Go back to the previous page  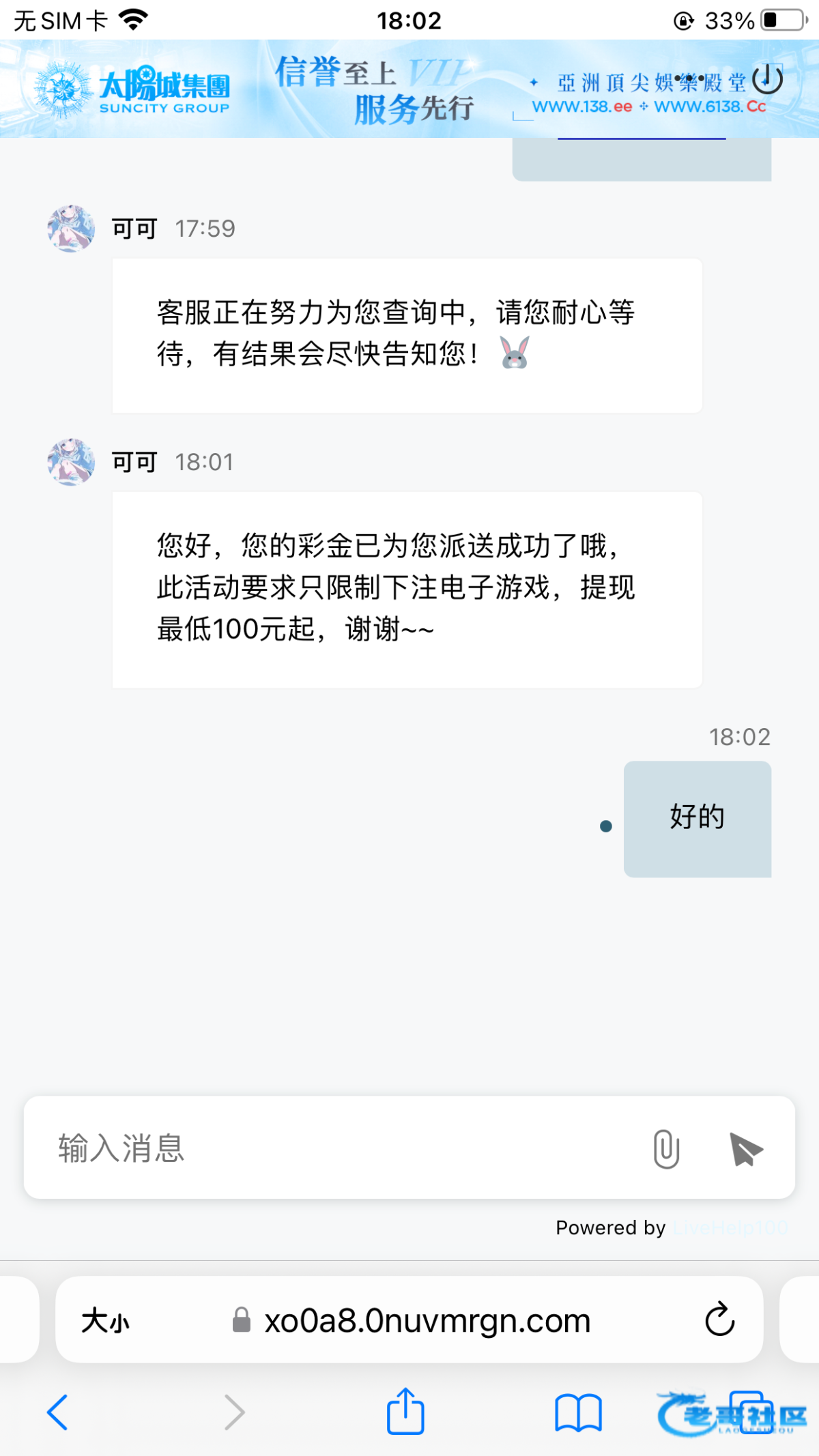pyautogui.click(x=58, y=1412)
